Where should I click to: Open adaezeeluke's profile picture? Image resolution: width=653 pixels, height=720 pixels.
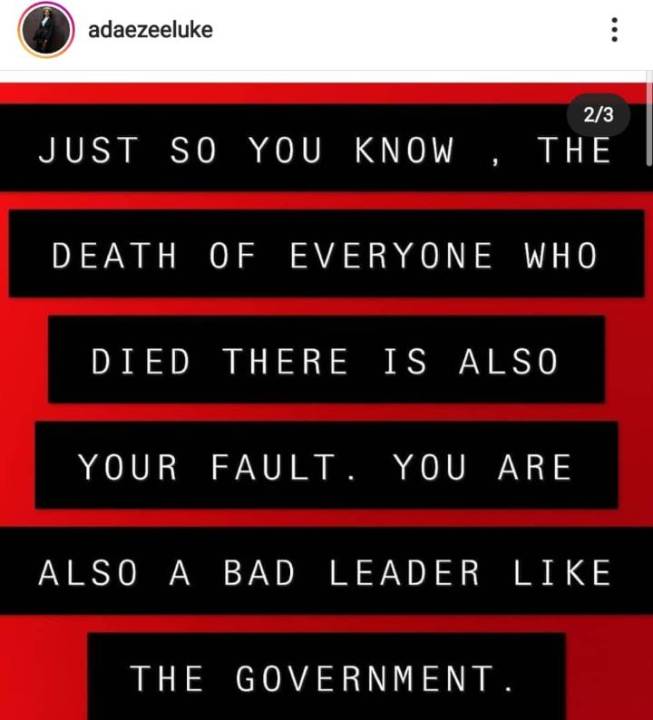pos(47,31)
